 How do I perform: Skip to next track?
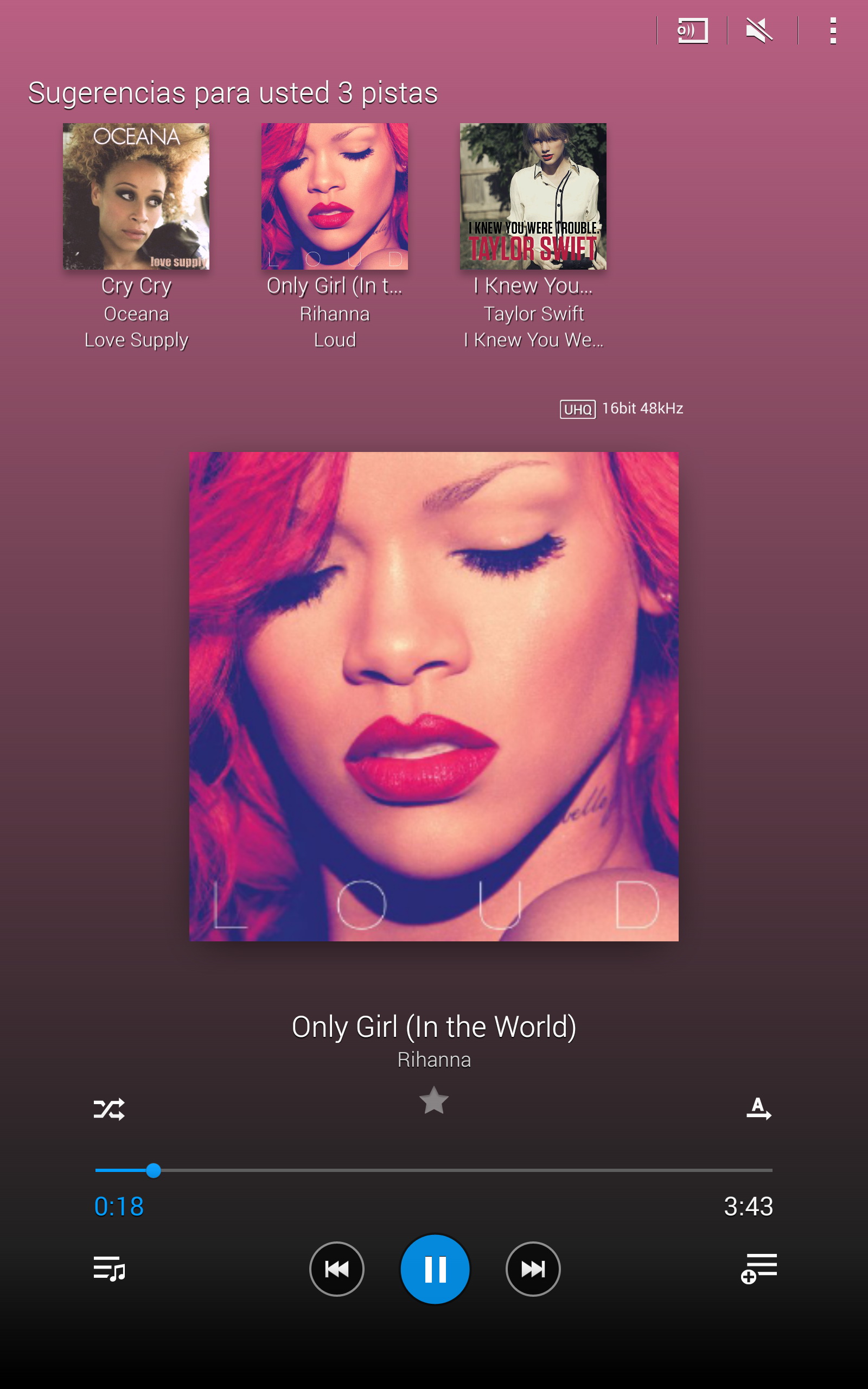[533, 1269]
